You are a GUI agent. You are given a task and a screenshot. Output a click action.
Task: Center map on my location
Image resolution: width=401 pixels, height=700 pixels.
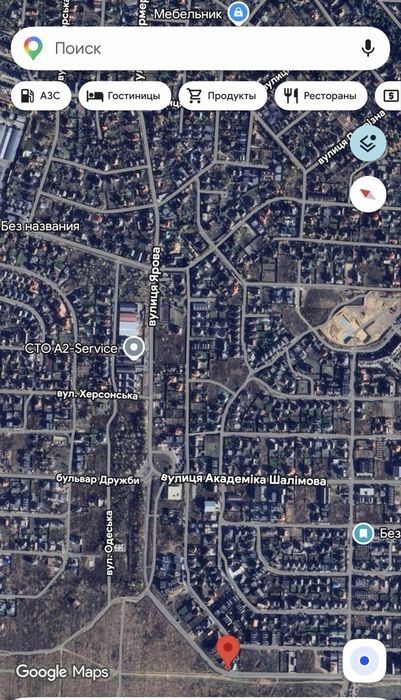point(364,660)
